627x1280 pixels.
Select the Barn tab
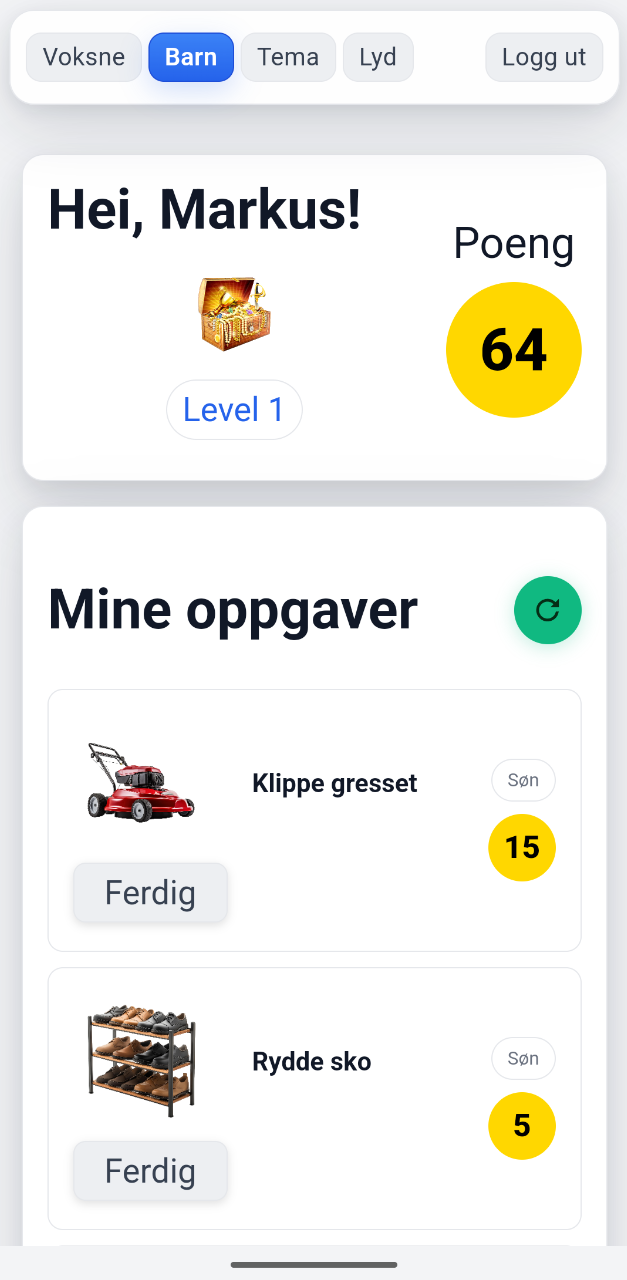click(191, 57)
